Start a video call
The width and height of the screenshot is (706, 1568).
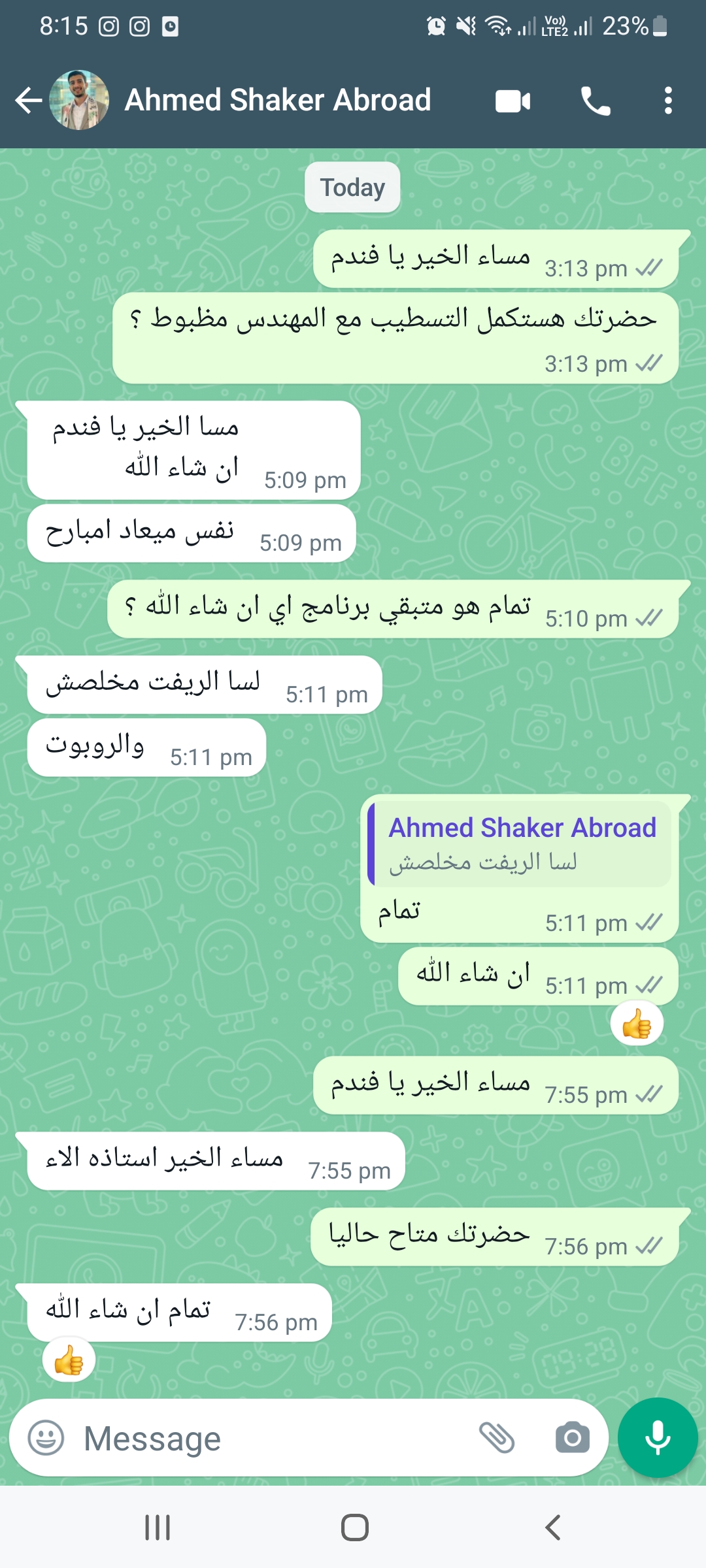click(x=513, y=101)
